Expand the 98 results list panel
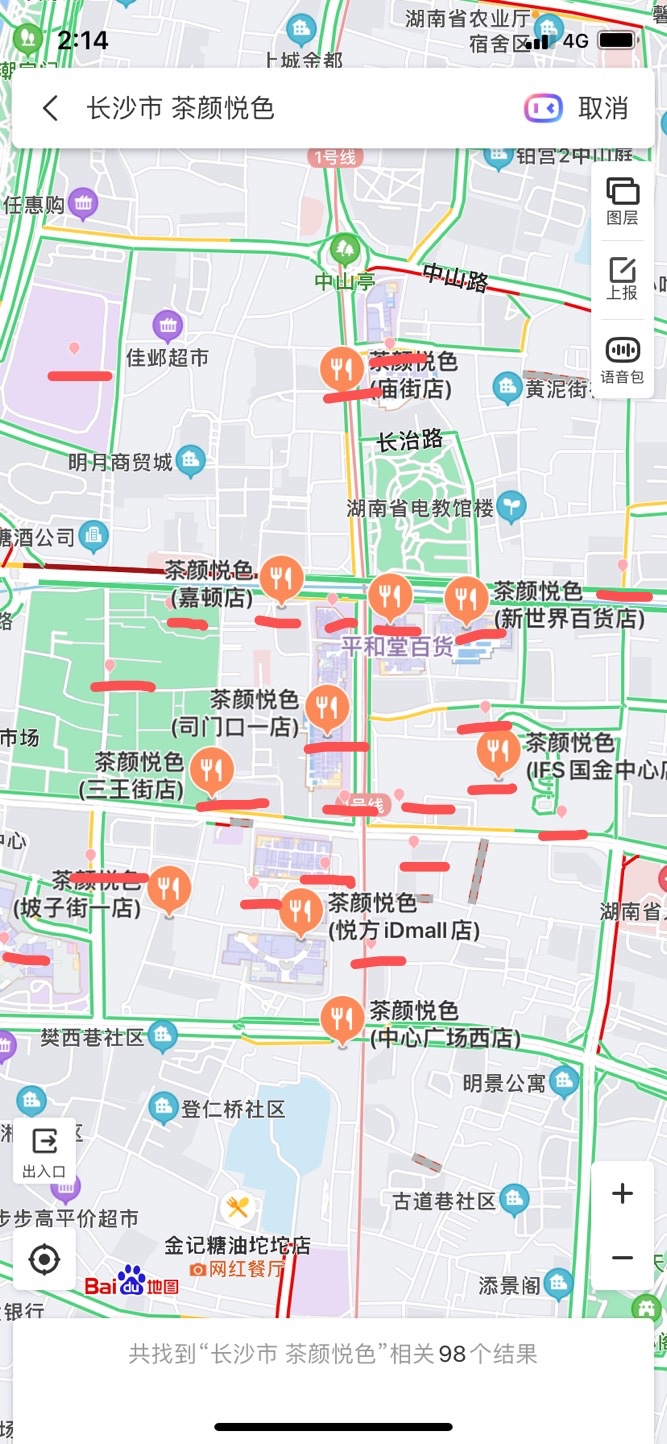Screen dimensions: 667x1444 coord(333,1354)
